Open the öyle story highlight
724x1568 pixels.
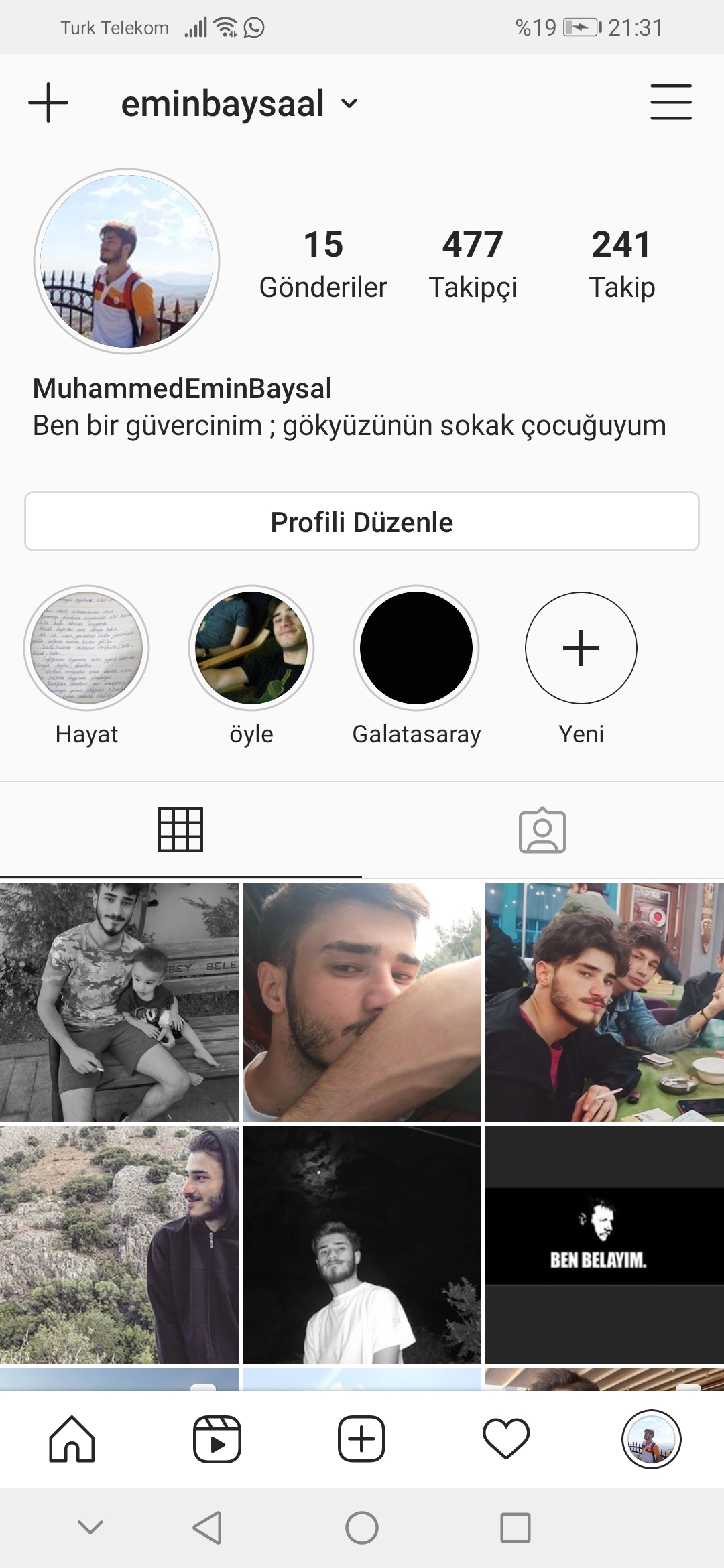[x=251, y=648]
